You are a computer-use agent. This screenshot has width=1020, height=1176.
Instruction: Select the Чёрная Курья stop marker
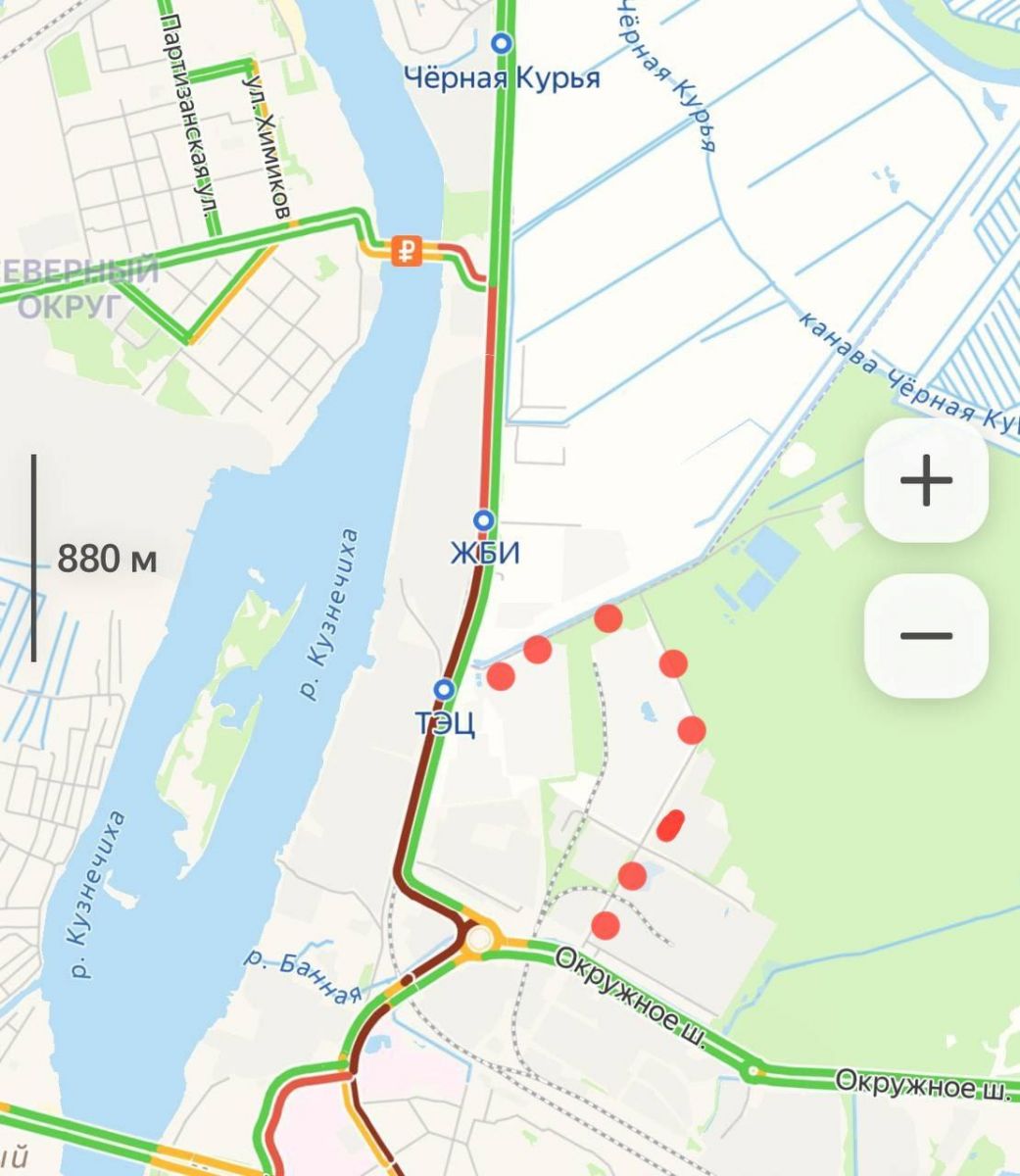[502, 43]
